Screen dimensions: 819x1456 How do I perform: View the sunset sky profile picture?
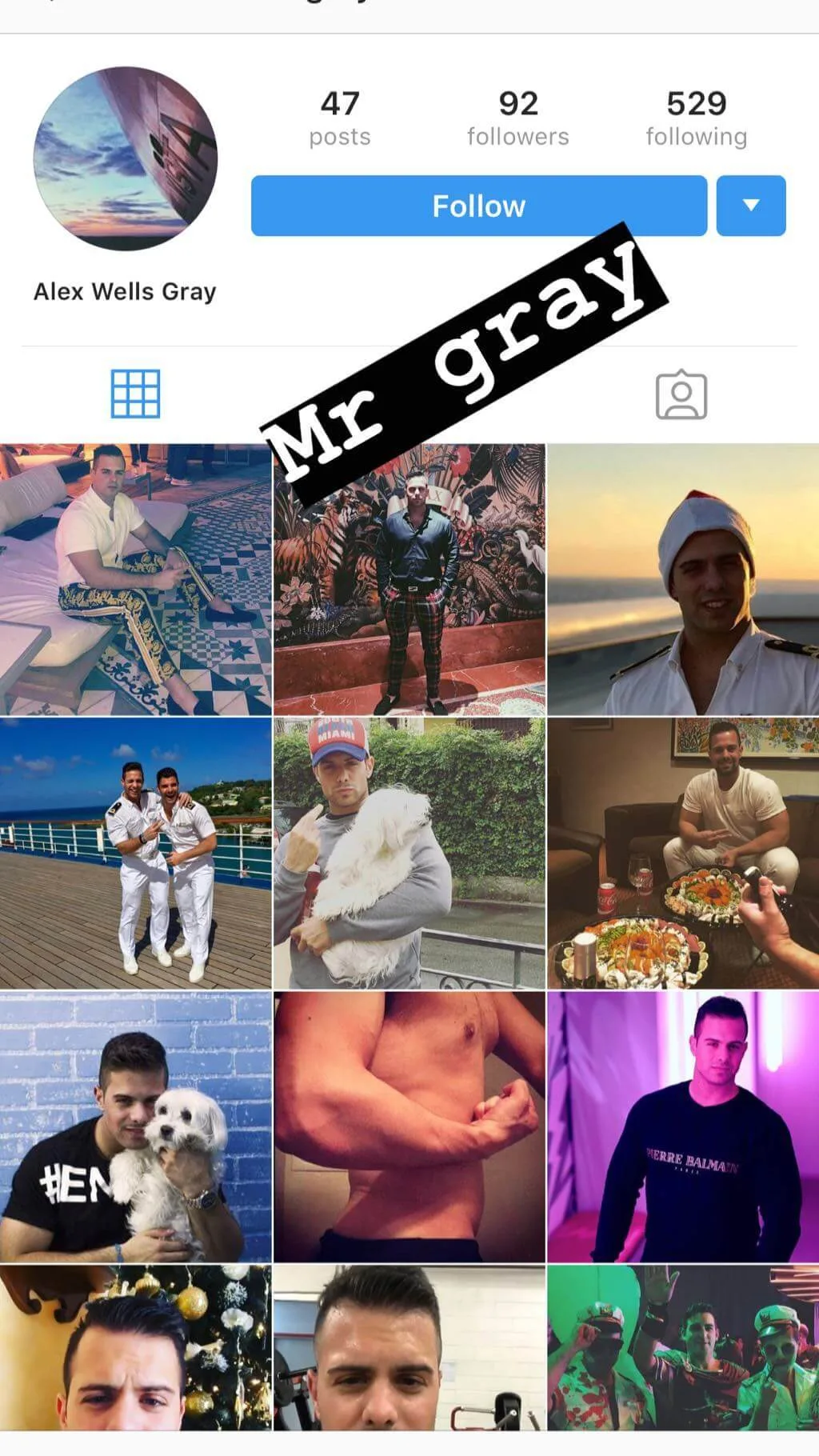click(126, 158)
